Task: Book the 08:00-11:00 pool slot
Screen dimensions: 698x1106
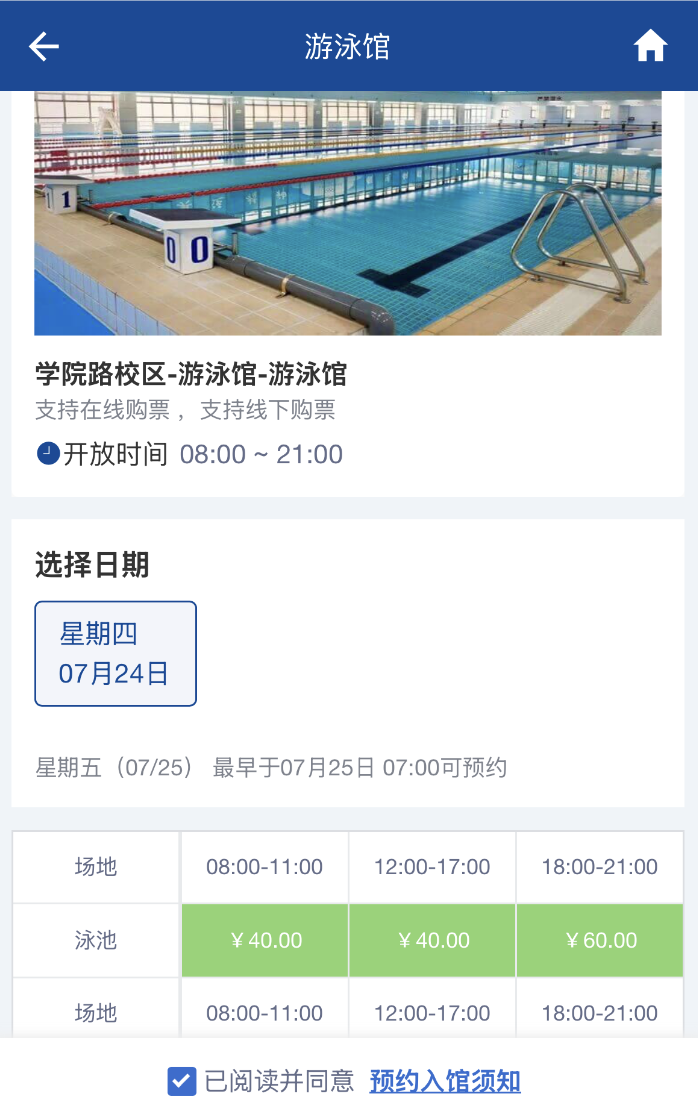Action: click(x=265, y=940)
